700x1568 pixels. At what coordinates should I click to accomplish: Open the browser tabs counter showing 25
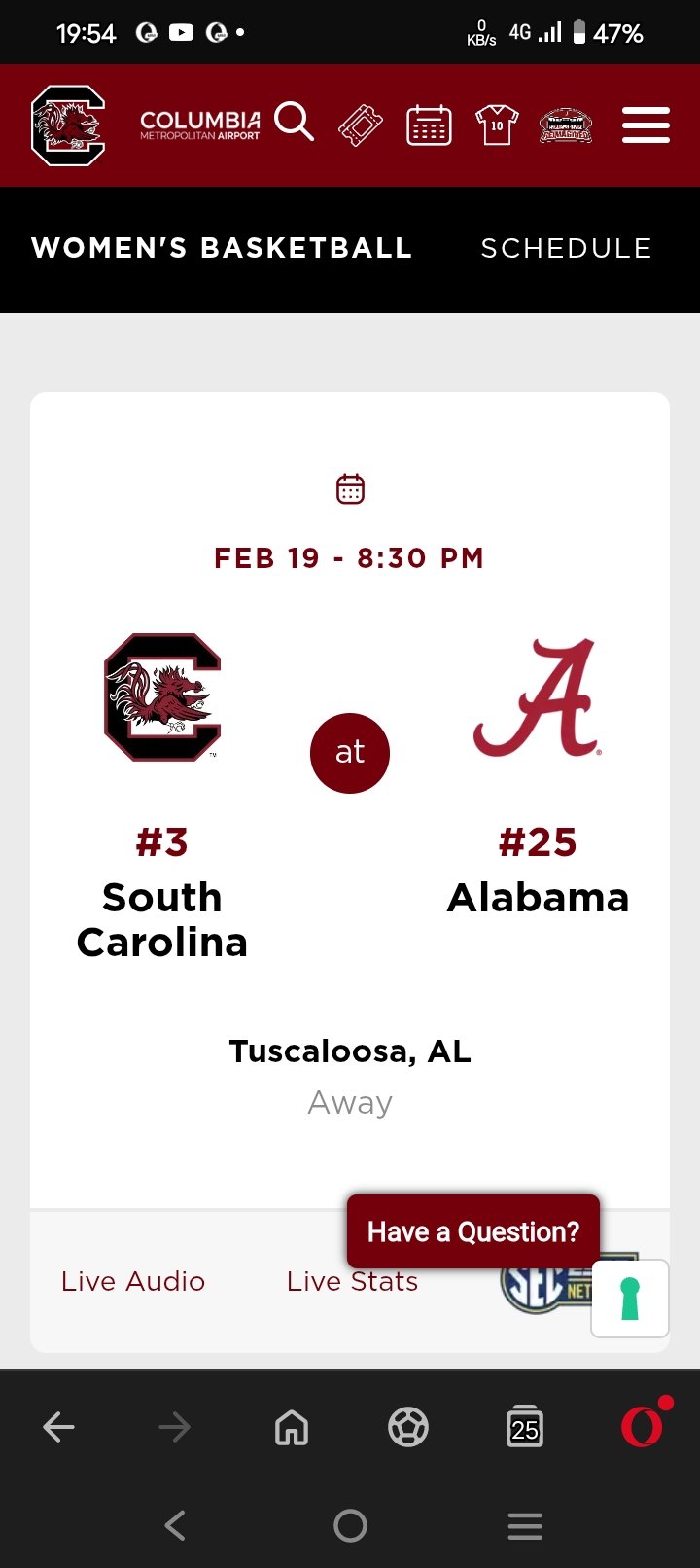[525, 1428]
